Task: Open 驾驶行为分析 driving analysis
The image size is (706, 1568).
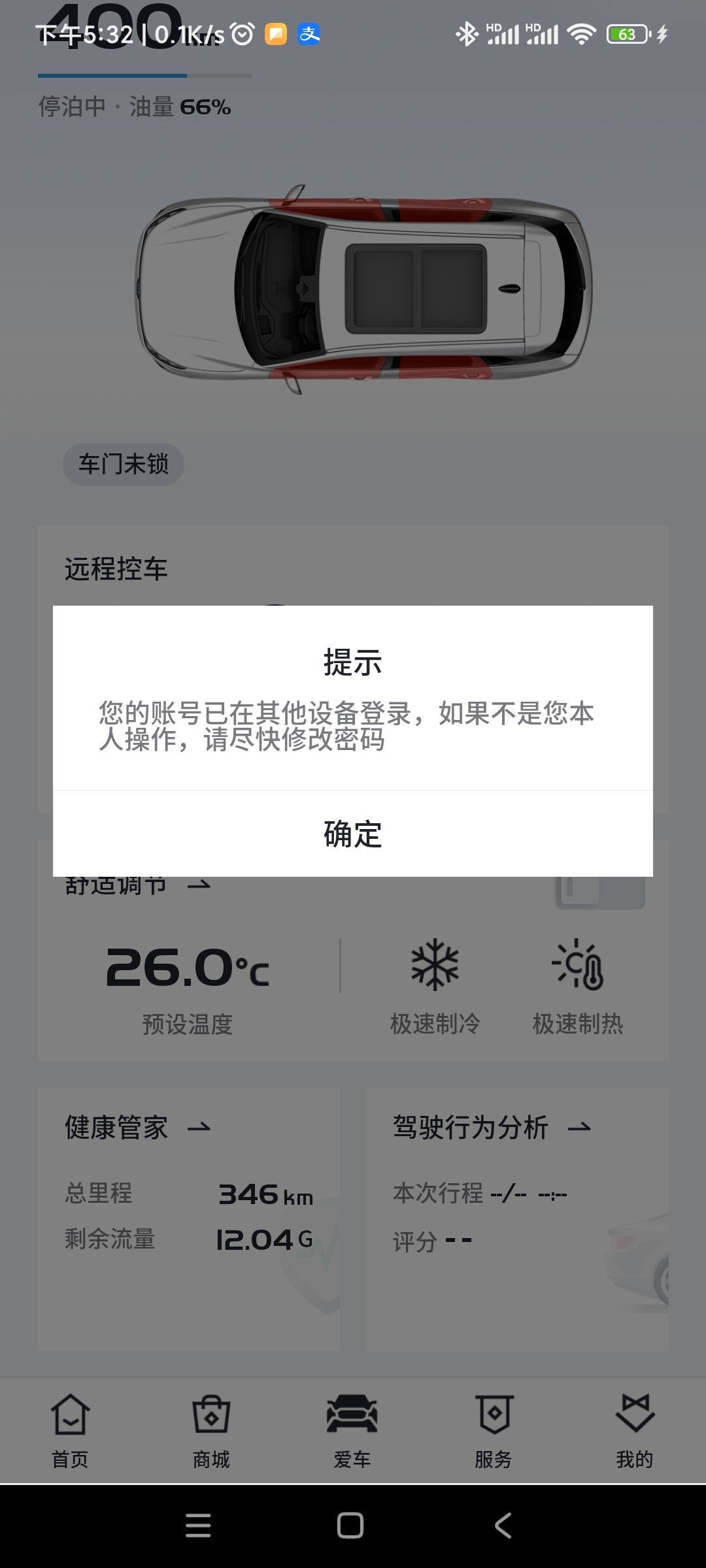Action: (x=492, y=1128)
